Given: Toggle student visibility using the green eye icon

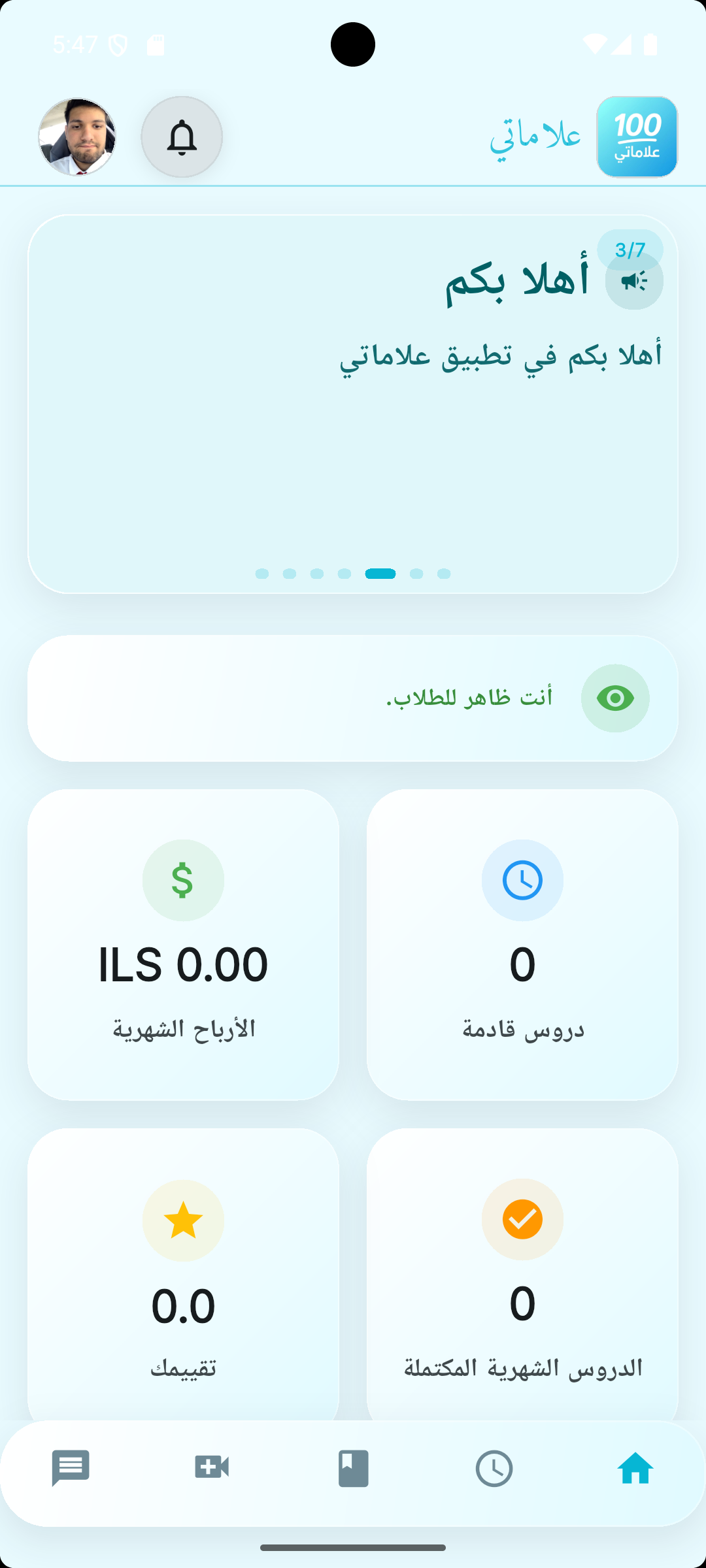Looking at the screenshot, I should click(x=615, y=698).
